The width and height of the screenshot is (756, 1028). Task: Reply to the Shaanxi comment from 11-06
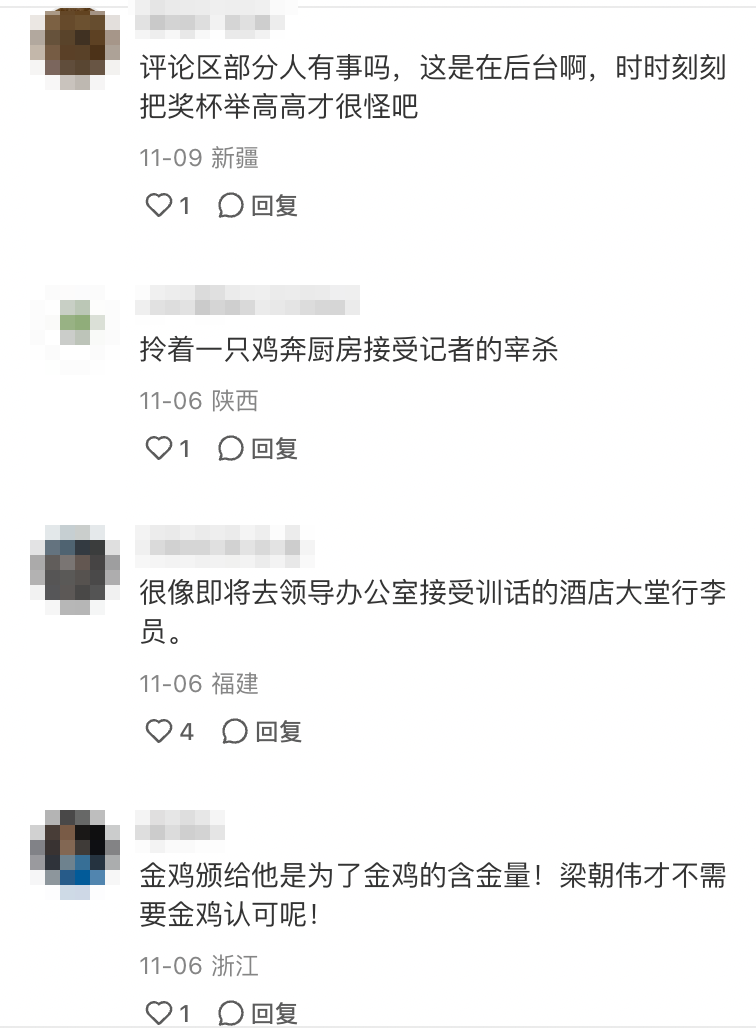[x=258, y=448]
